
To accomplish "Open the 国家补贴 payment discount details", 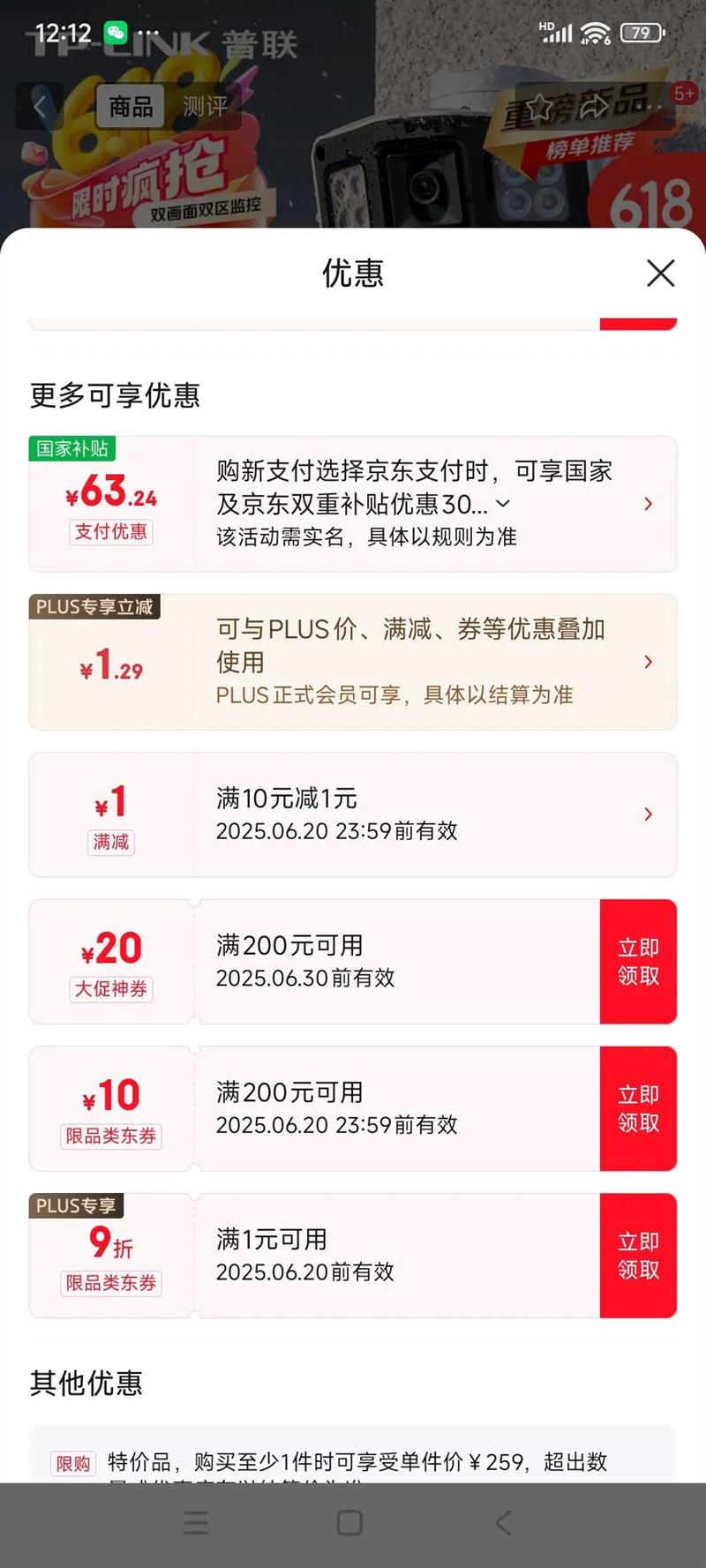I will [x=648, y=504].
